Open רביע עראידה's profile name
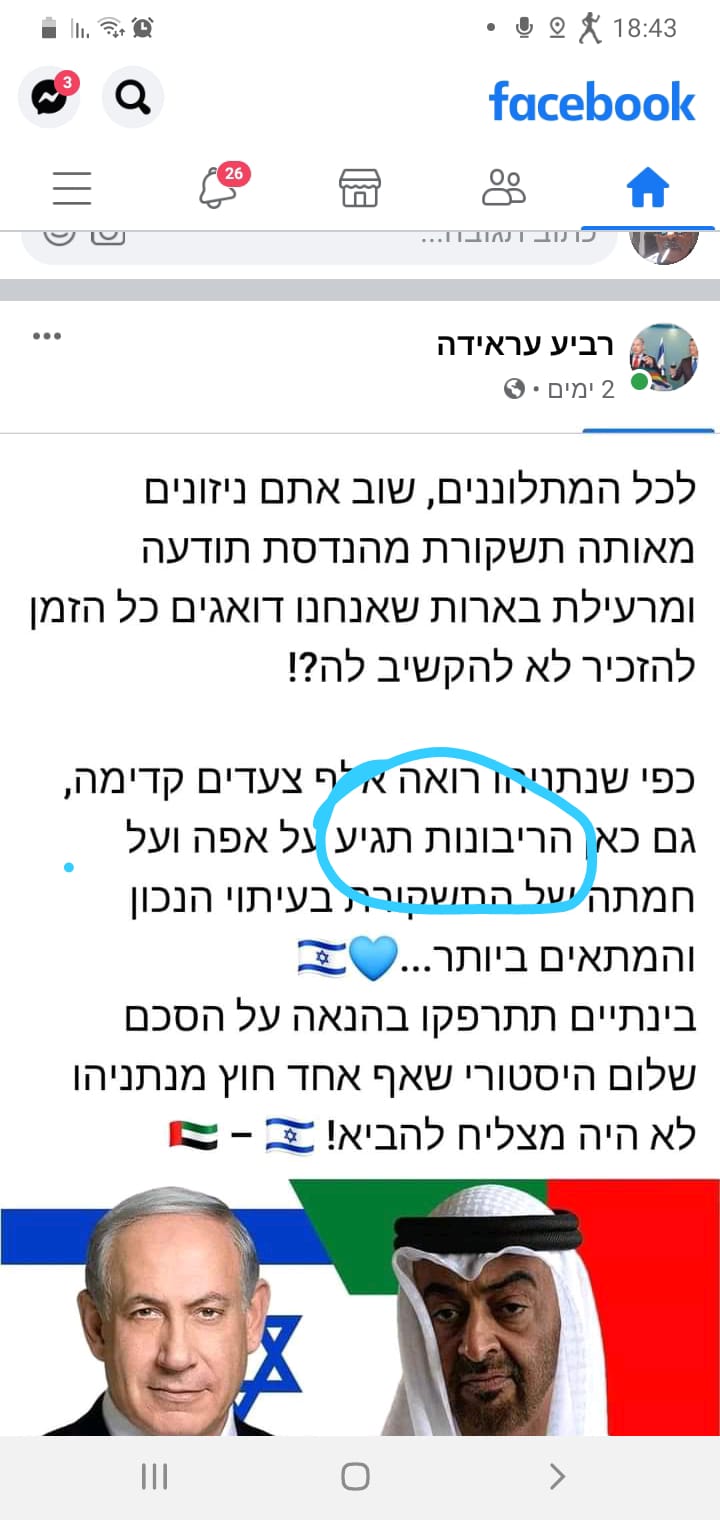Viewport: 720px width, 1520px height. (528, 345)
